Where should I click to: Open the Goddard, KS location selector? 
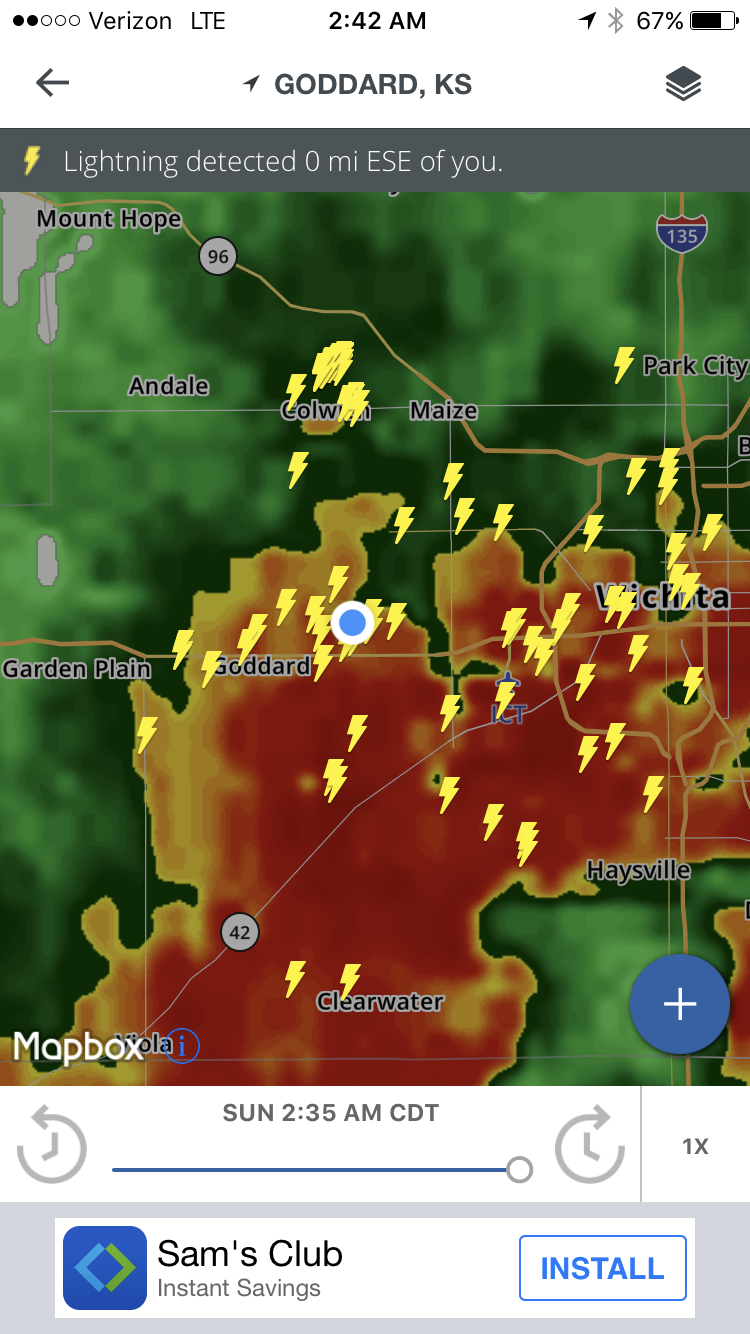[360, 85]
